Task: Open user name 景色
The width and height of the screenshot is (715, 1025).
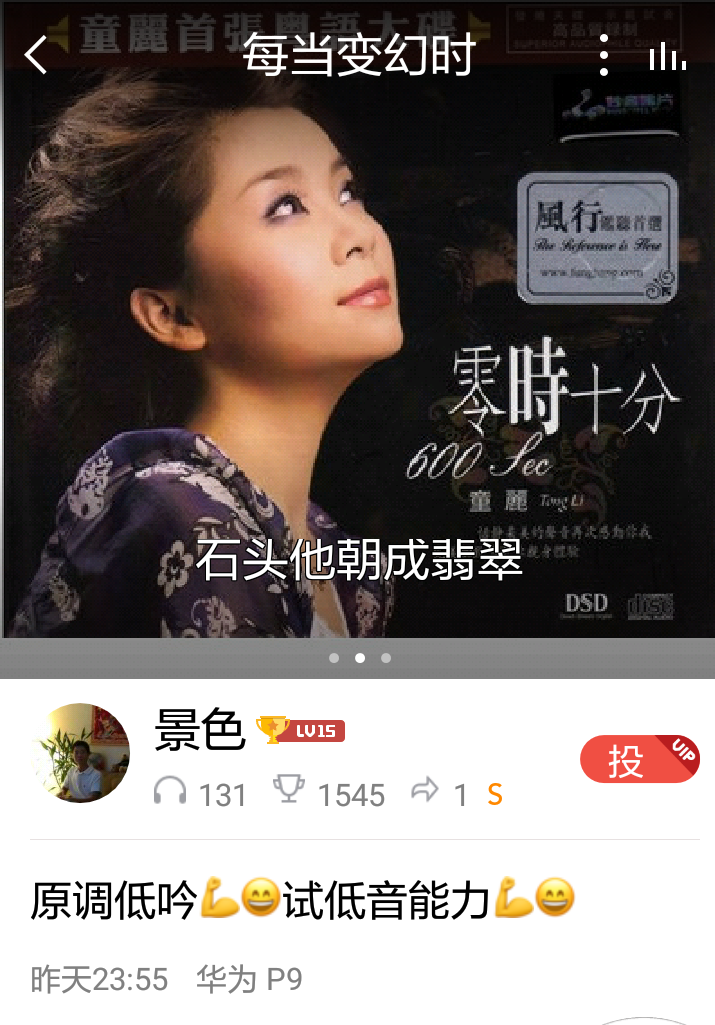Action: point(200,731)
